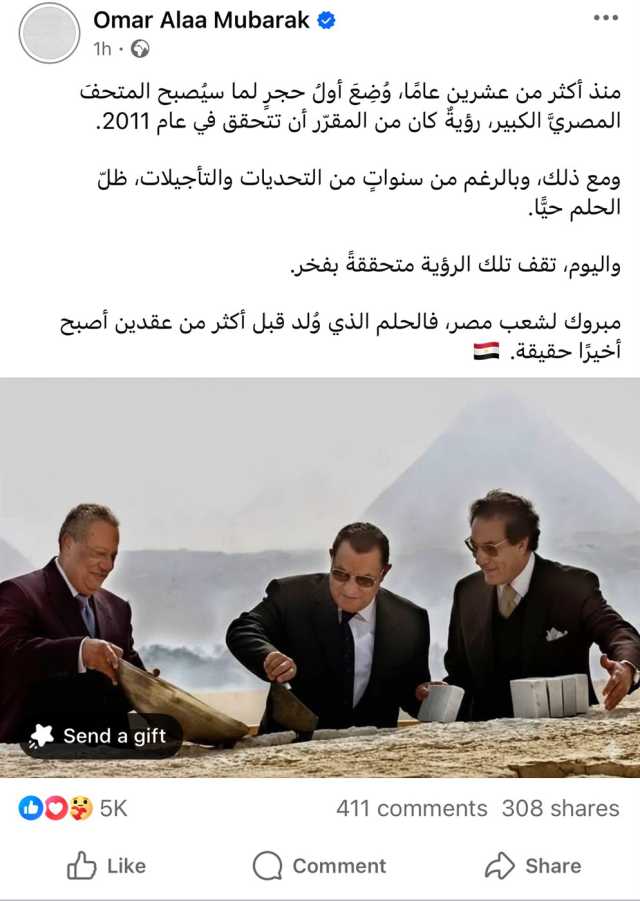View the 5K reactions list
This screenshot has width=640, height=901.
pyautogui.click(x=73, y=808)
